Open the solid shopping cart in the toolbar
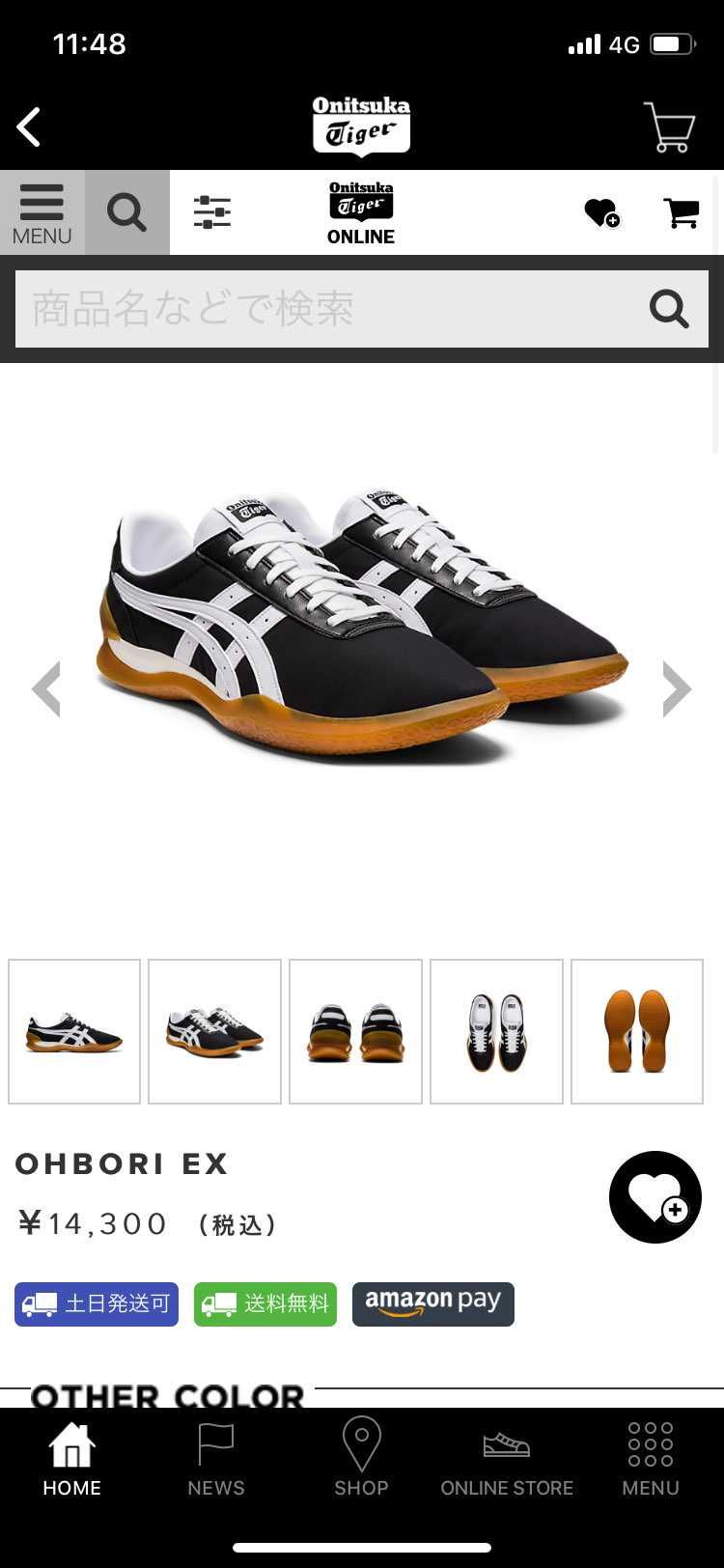The image size is (724, 1568). (x=682, y=212)
